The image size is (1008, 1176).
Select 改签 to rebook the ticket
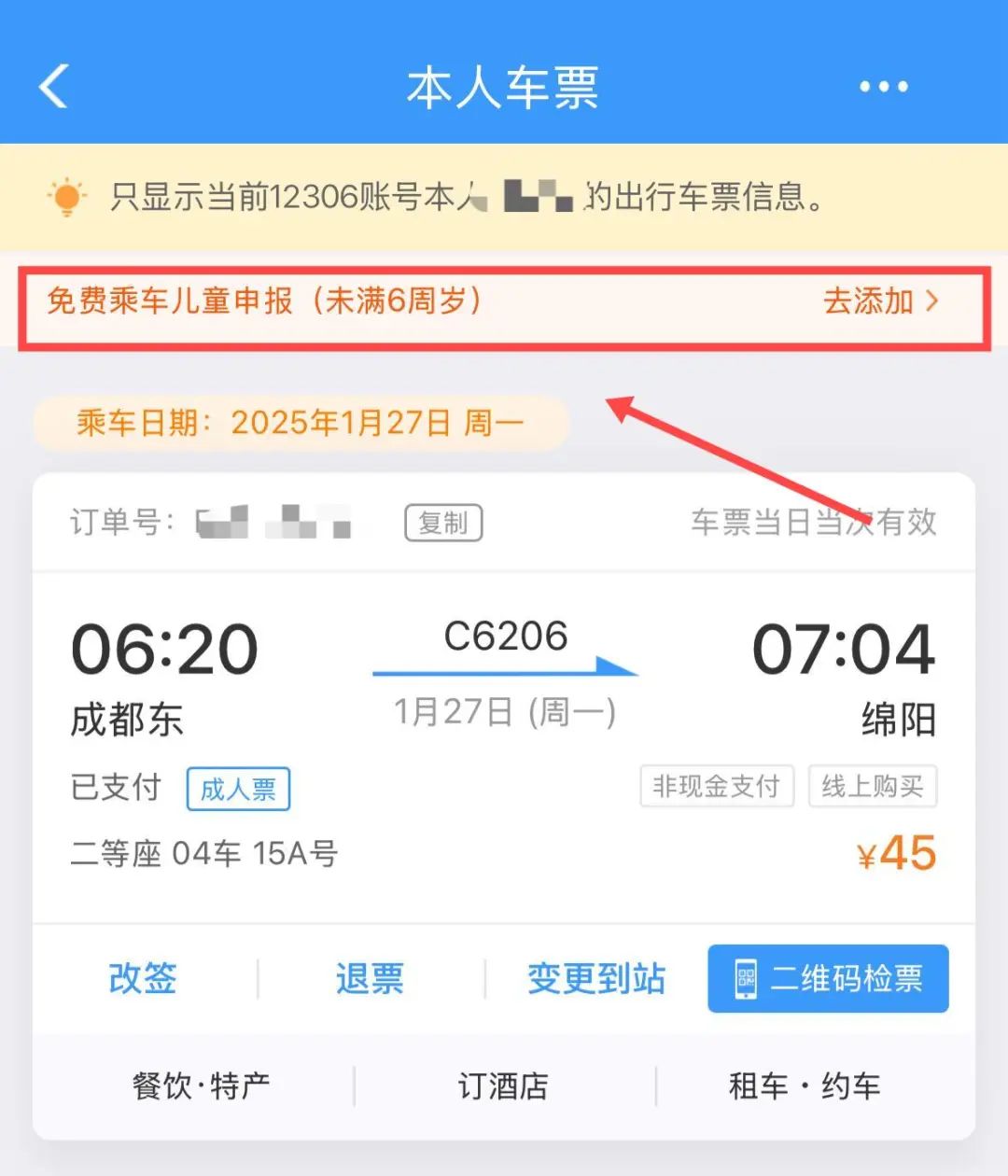(143, 978)
